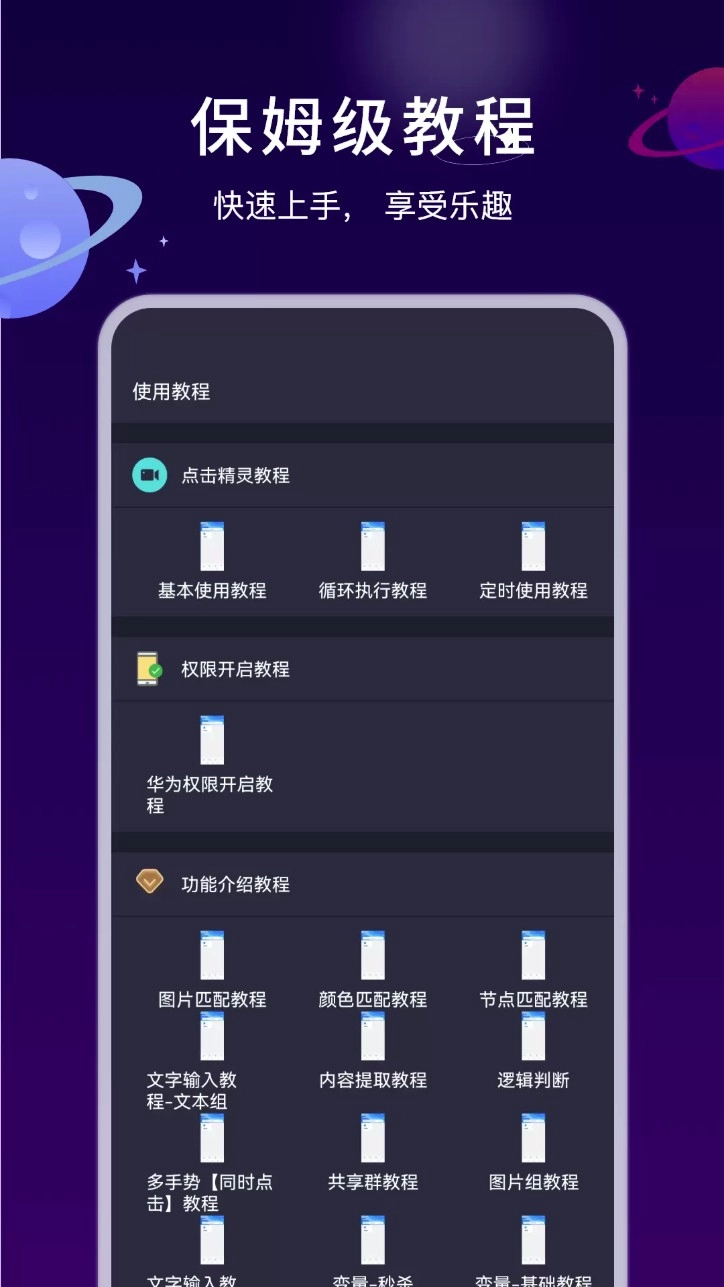Open the 共享群教程 tutorial thumbnail

pyautogui.click(x=372, y=1138)
